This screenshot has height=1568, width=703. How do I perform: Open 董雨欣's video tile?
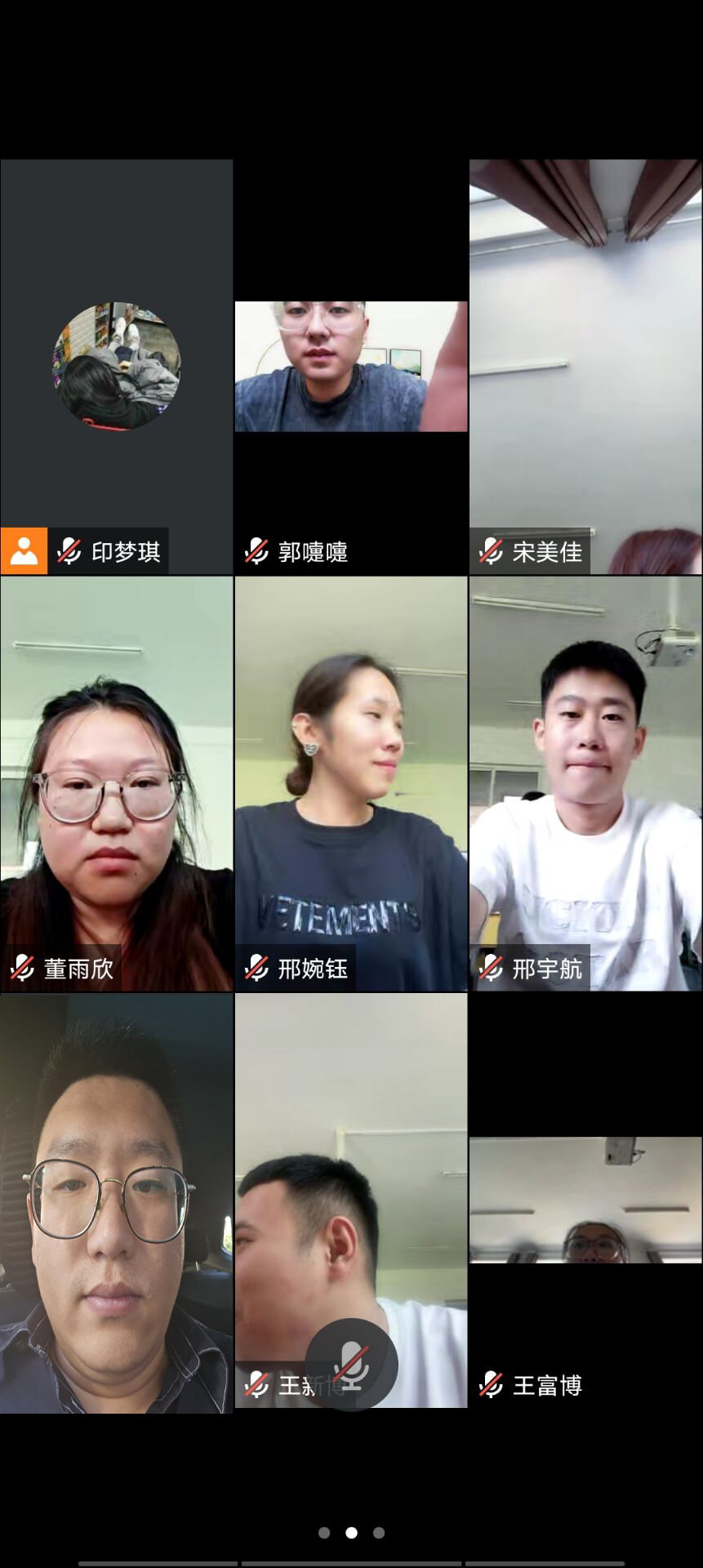tap(117, 784)
